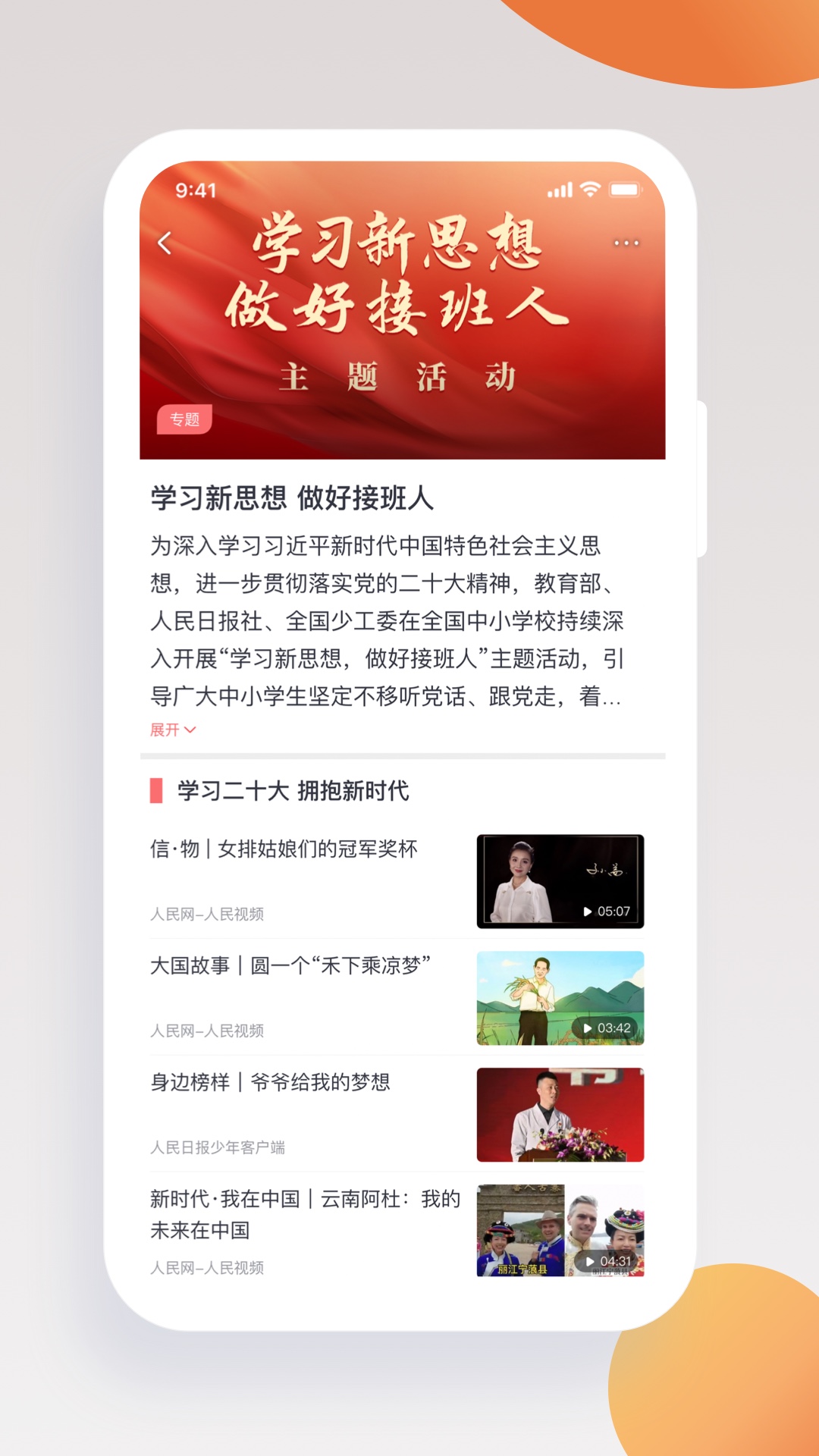Play the 禾下乘凉梦 video
The height and width of the screenshot is (1456, 819).
pyautogui.click(x=560, y=999)
